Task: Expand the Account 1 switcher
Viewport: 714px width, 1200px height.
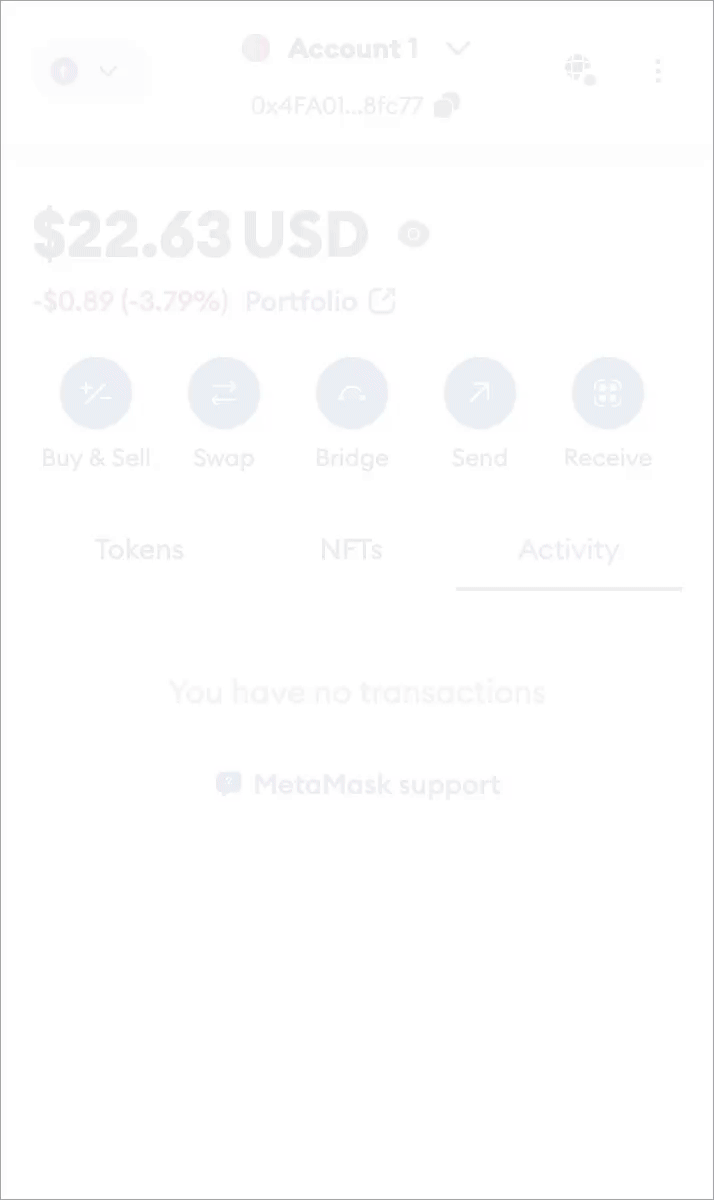Action: [x=356, y=48]
